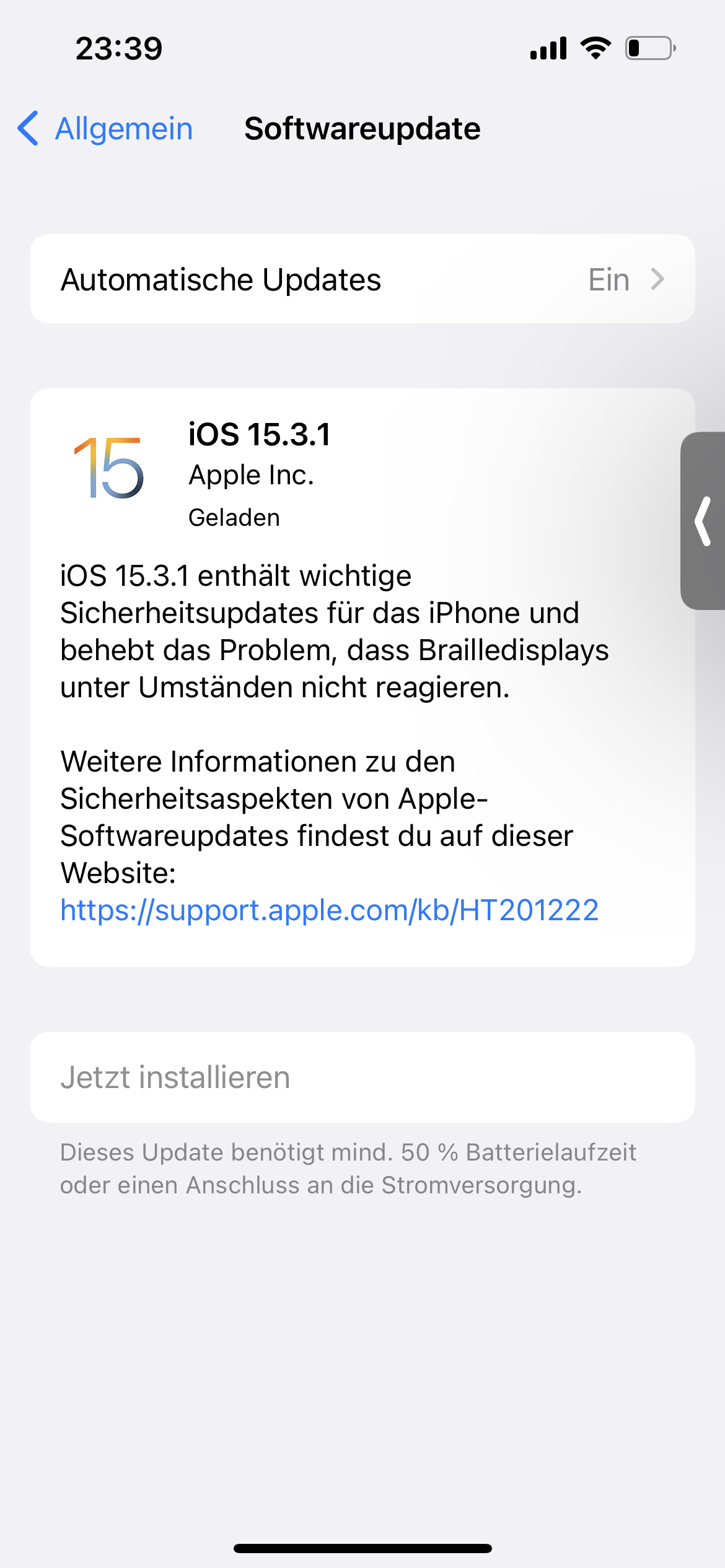Expand the side panel arrow handle
Screen dimensions: 725x1568
point(703,521)
